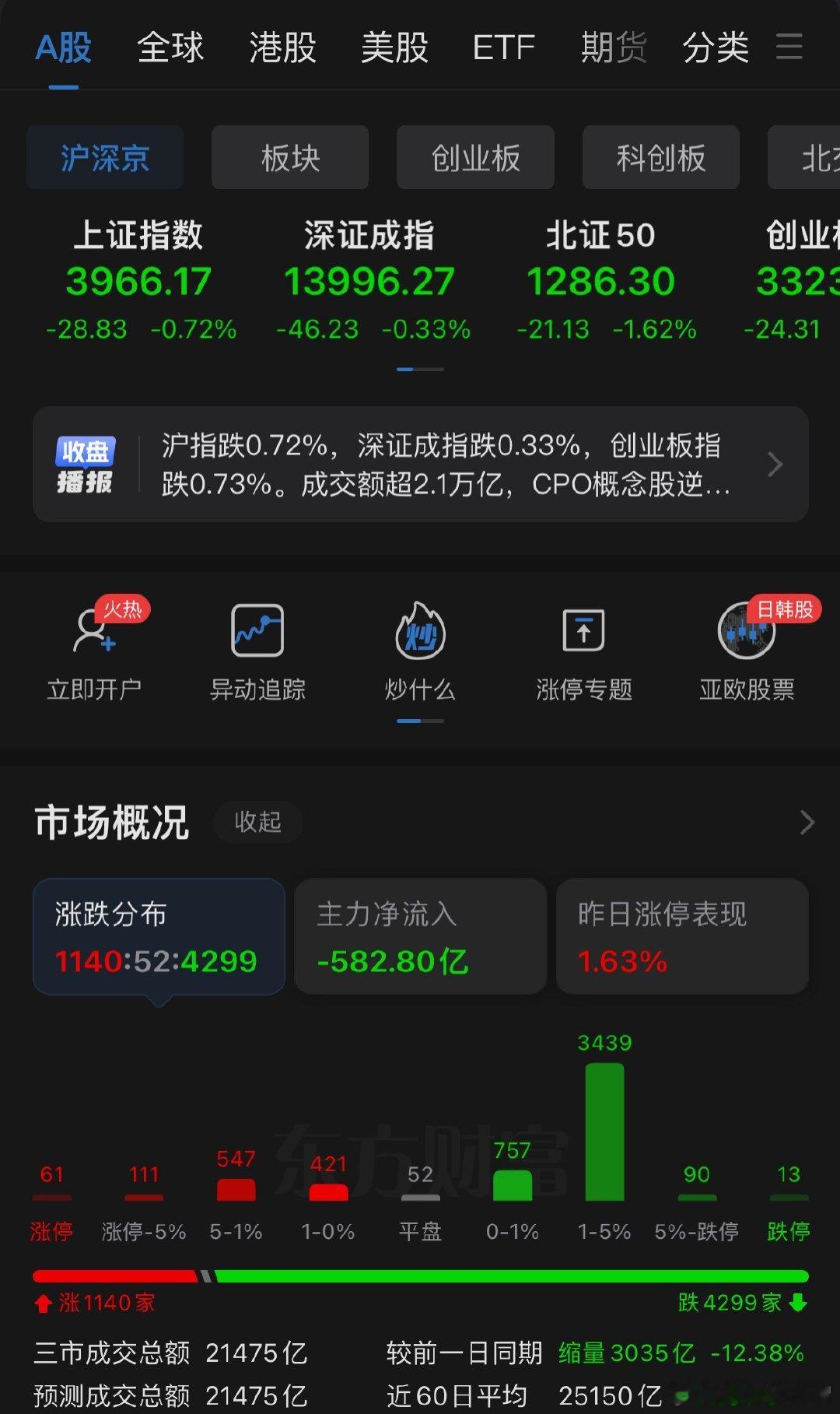Select the 科创板 chip
The height and width of the screenshot is (1414, 840).
click(661, 158)
